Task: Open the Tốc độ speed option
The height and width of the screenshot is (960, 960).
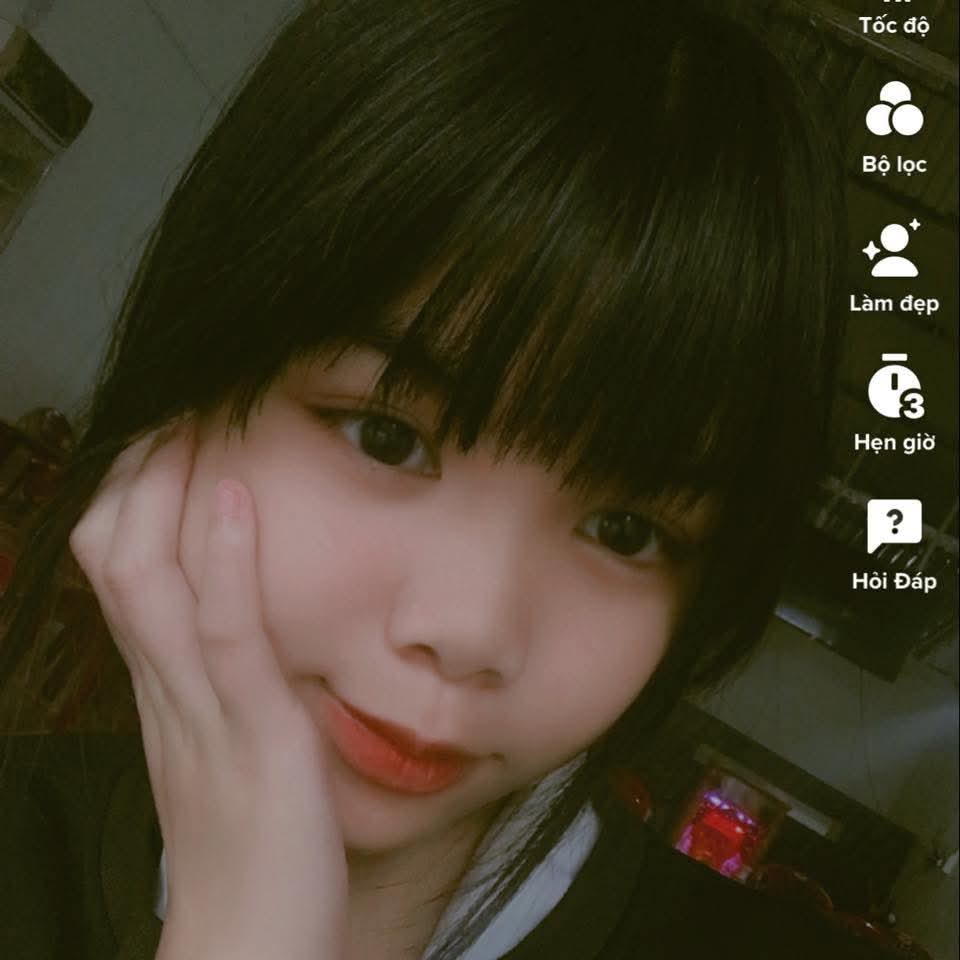Action: pos(894,20)
